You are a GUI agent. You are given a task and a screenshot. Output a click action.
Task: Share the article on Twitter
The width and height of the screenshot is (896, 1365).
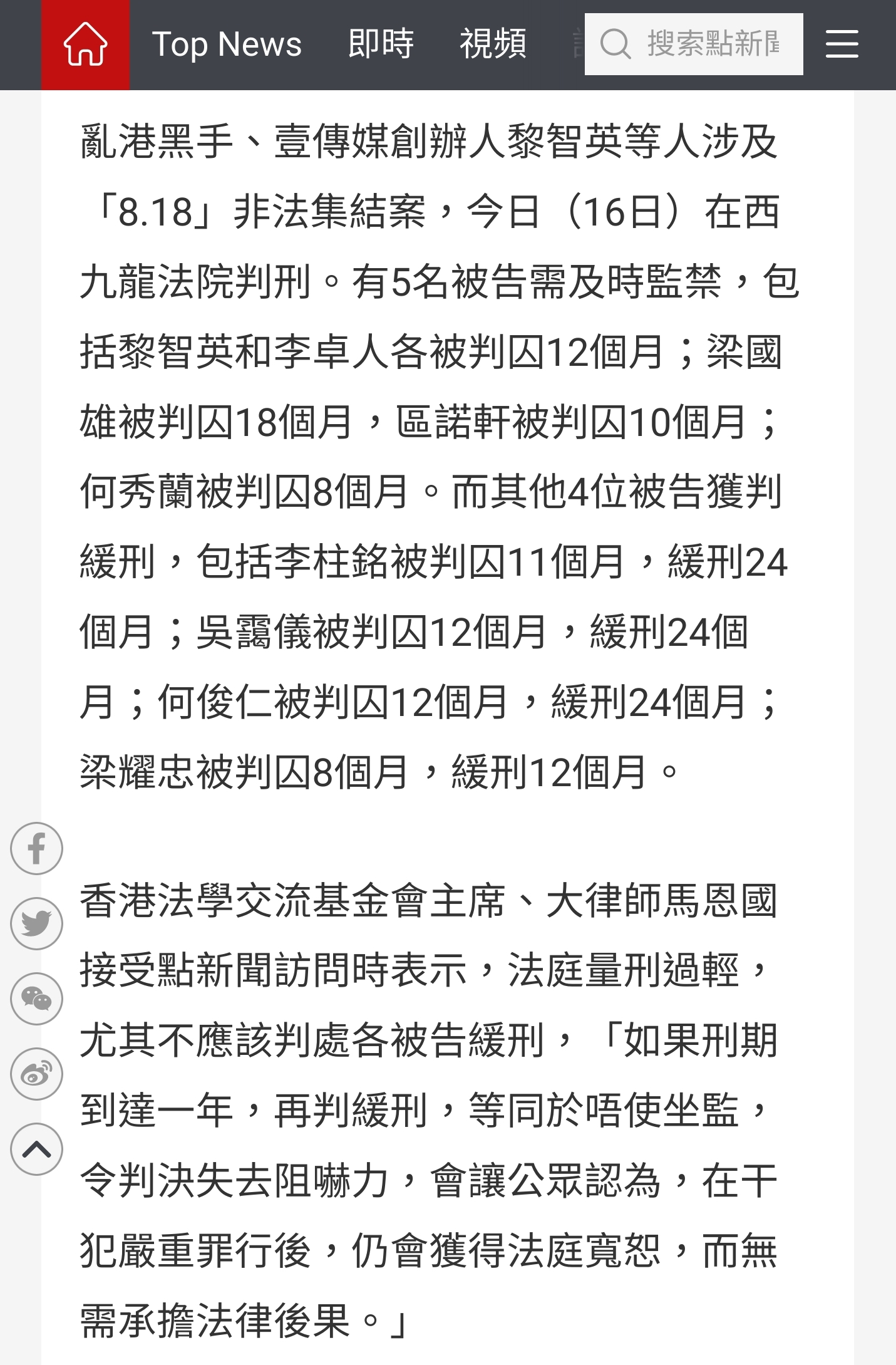(36, 923)
